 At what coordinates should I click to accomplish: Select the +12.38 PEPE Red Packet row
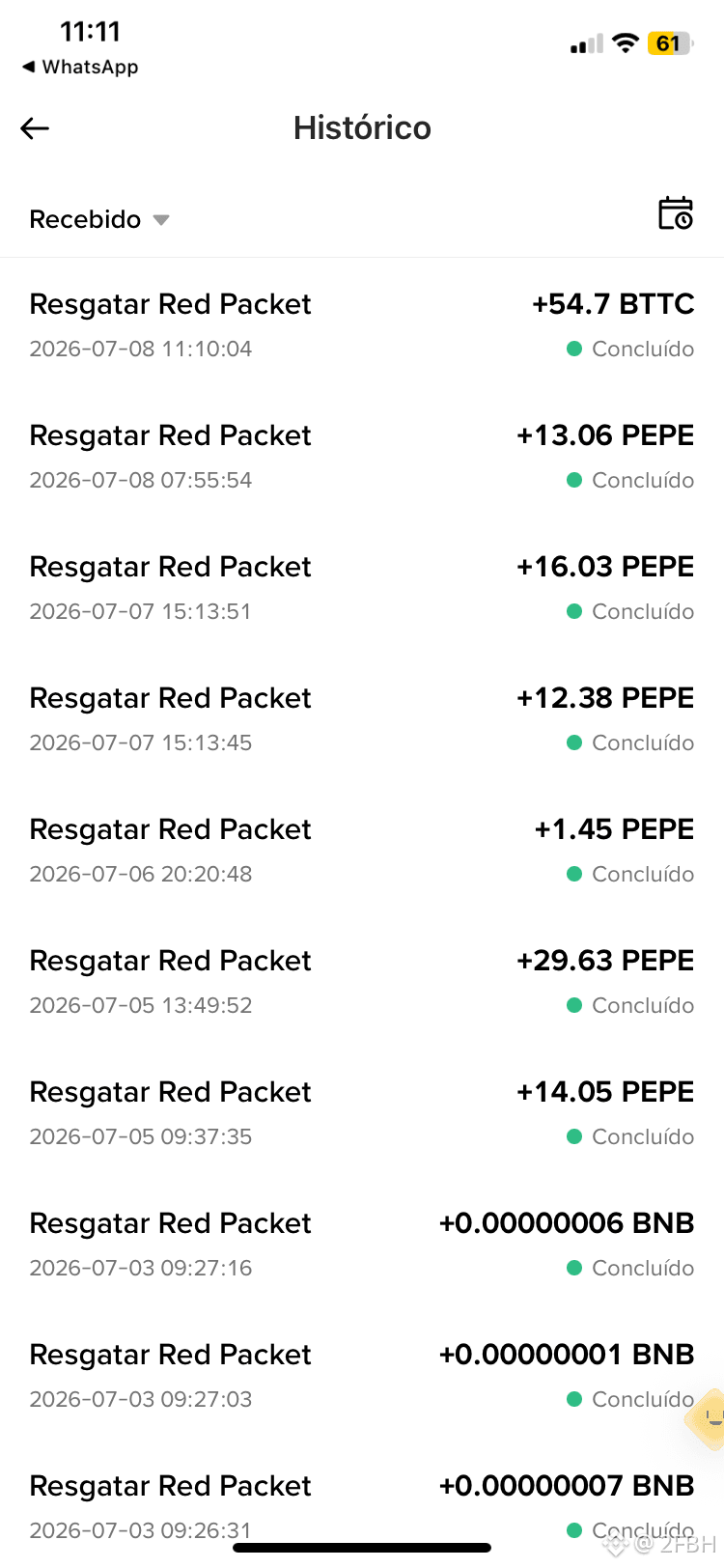(x=362, y=718)
